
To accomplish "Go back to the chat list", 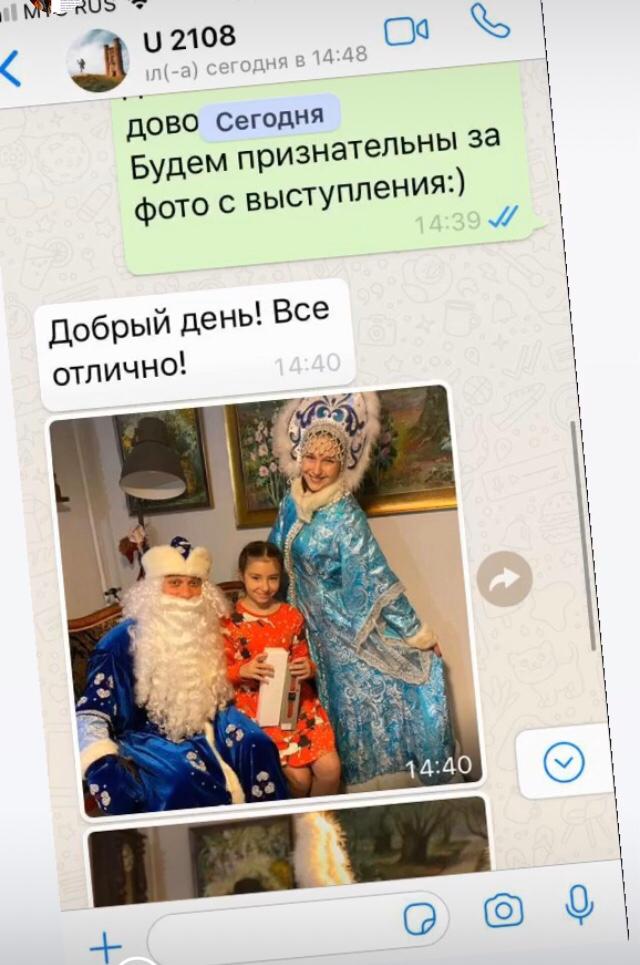I will click(x=10, y=69).
